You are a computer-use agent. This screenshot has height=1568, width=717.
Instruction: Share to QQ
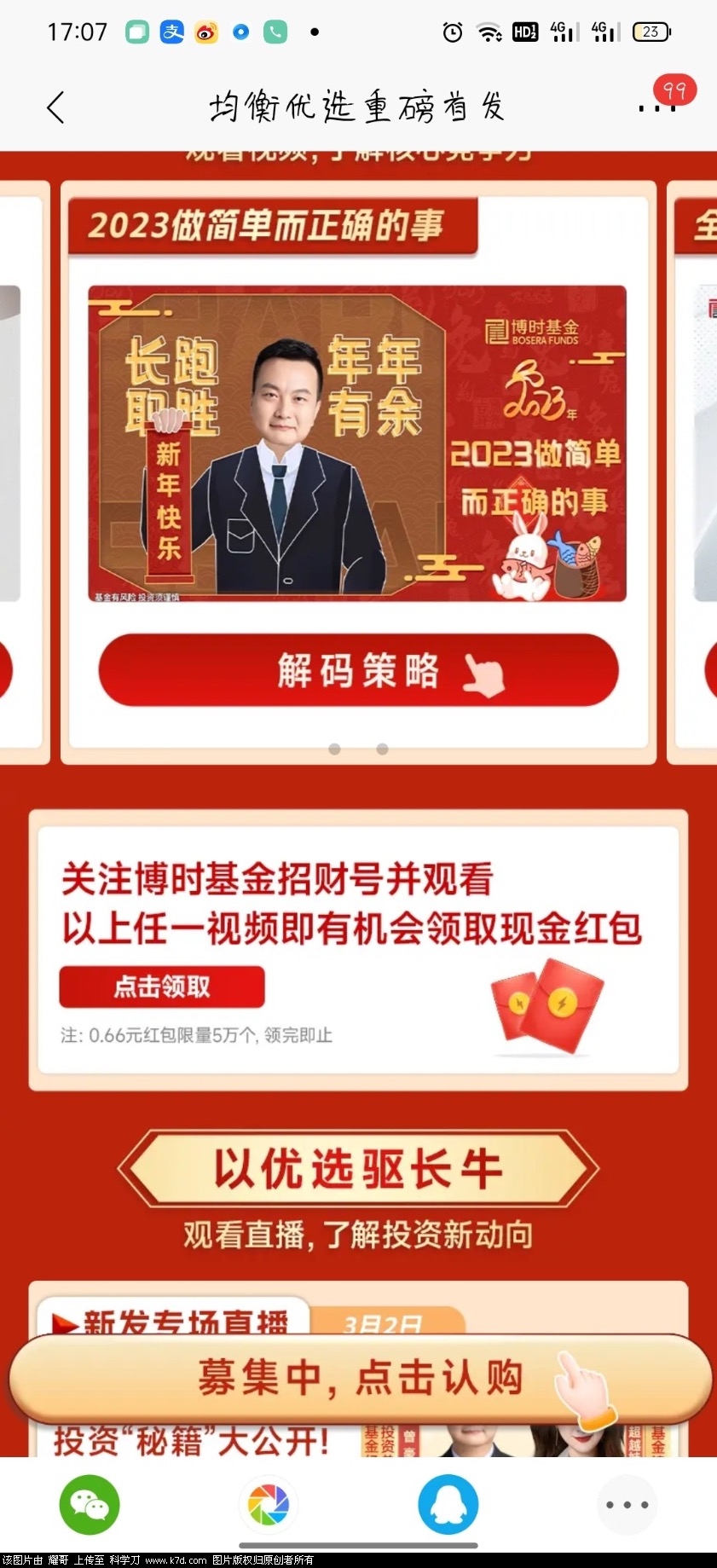point(448,1505)
